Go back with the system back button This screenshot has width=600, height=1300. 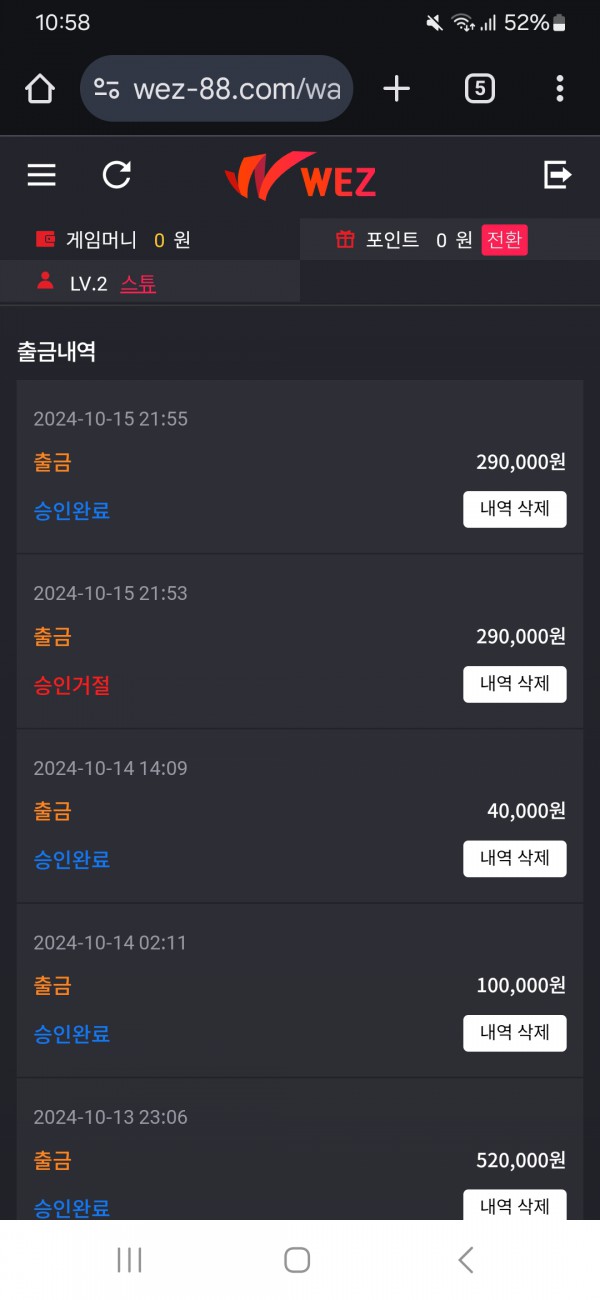click(x=465, y=1260)
